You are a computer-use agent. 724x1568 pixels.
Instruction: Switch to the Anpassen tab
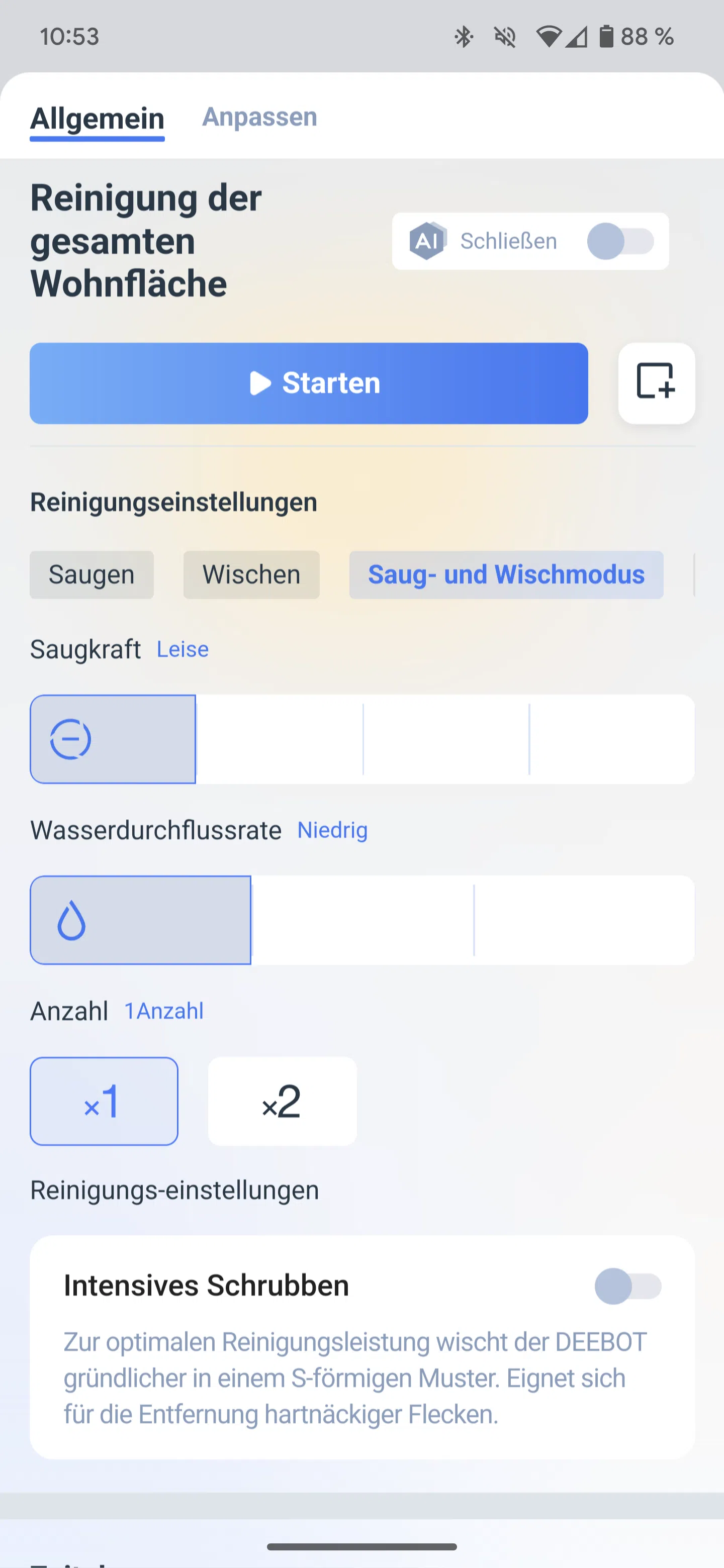coord(259,117)
